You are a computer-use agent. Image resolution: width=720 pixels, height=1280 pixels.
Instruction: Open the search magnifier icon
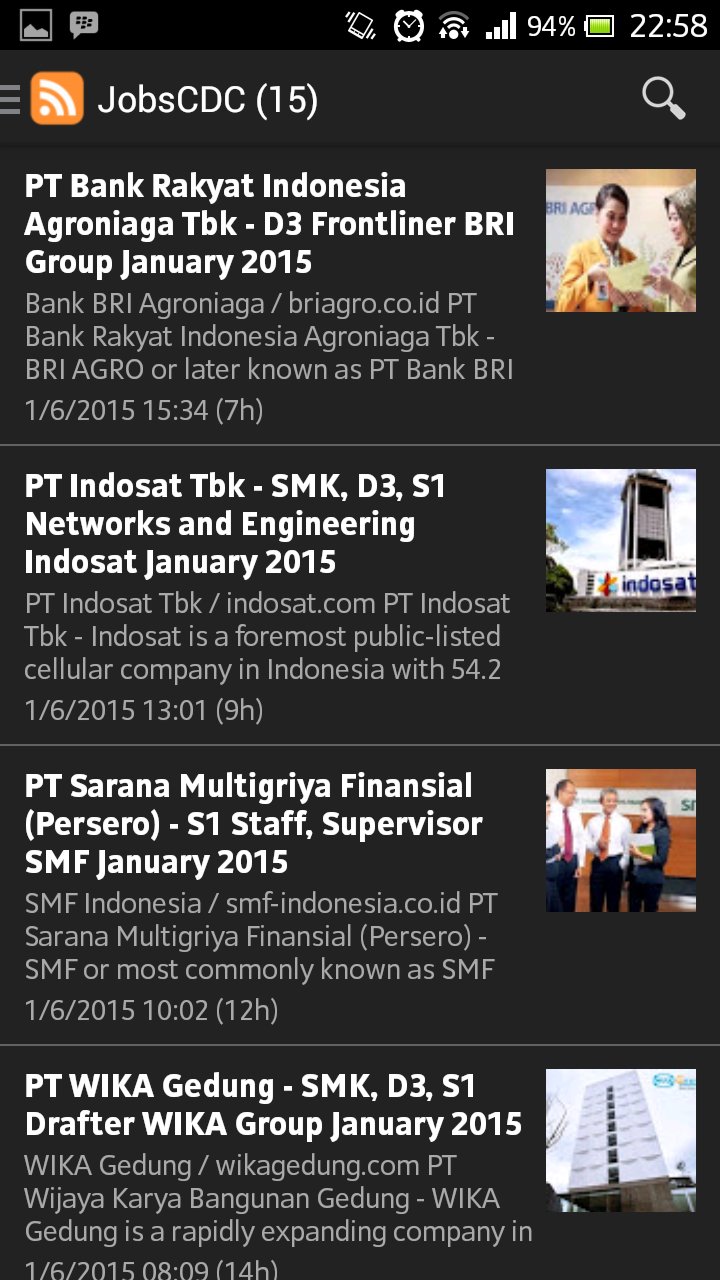point(662,99)
